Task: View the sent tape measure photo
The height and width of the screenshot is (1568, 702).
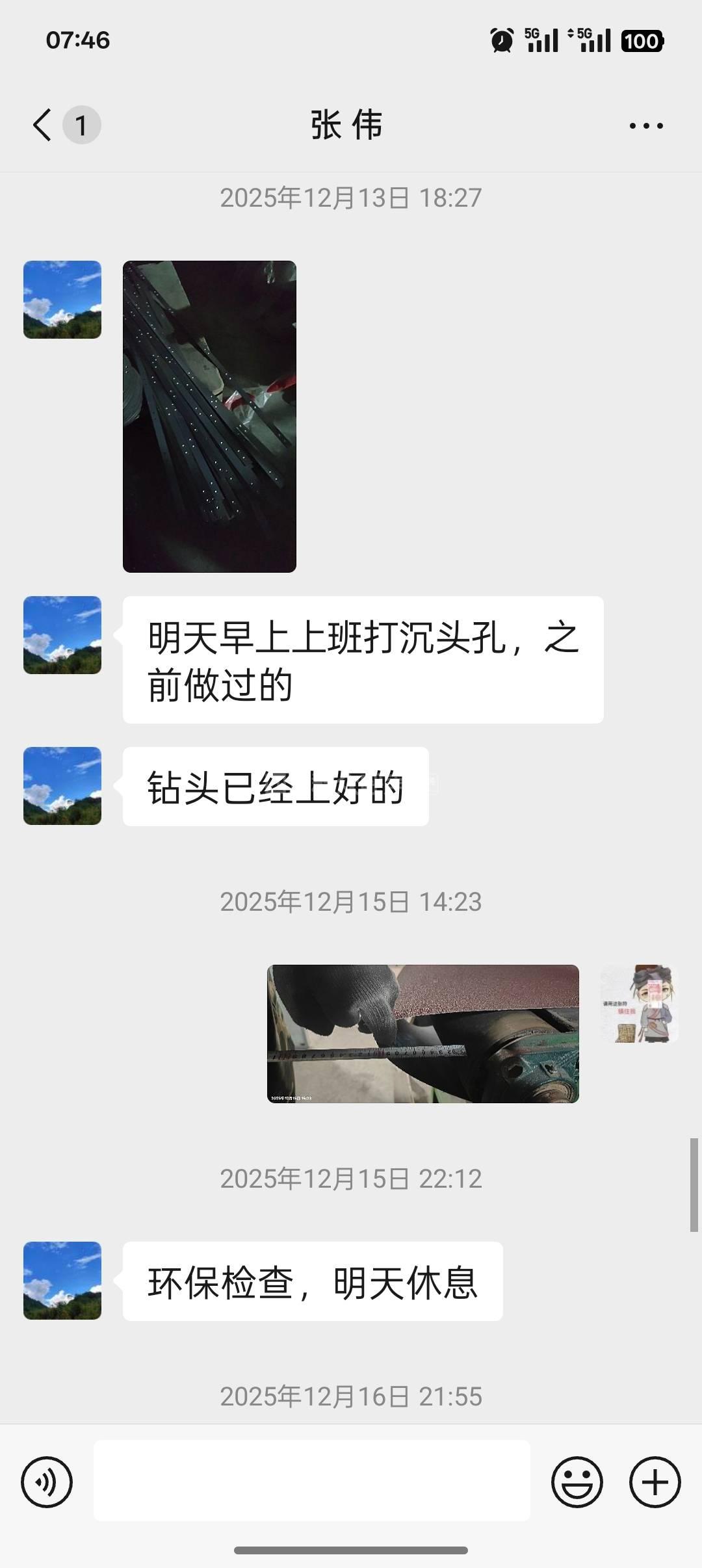Action: pos(422,1034)
